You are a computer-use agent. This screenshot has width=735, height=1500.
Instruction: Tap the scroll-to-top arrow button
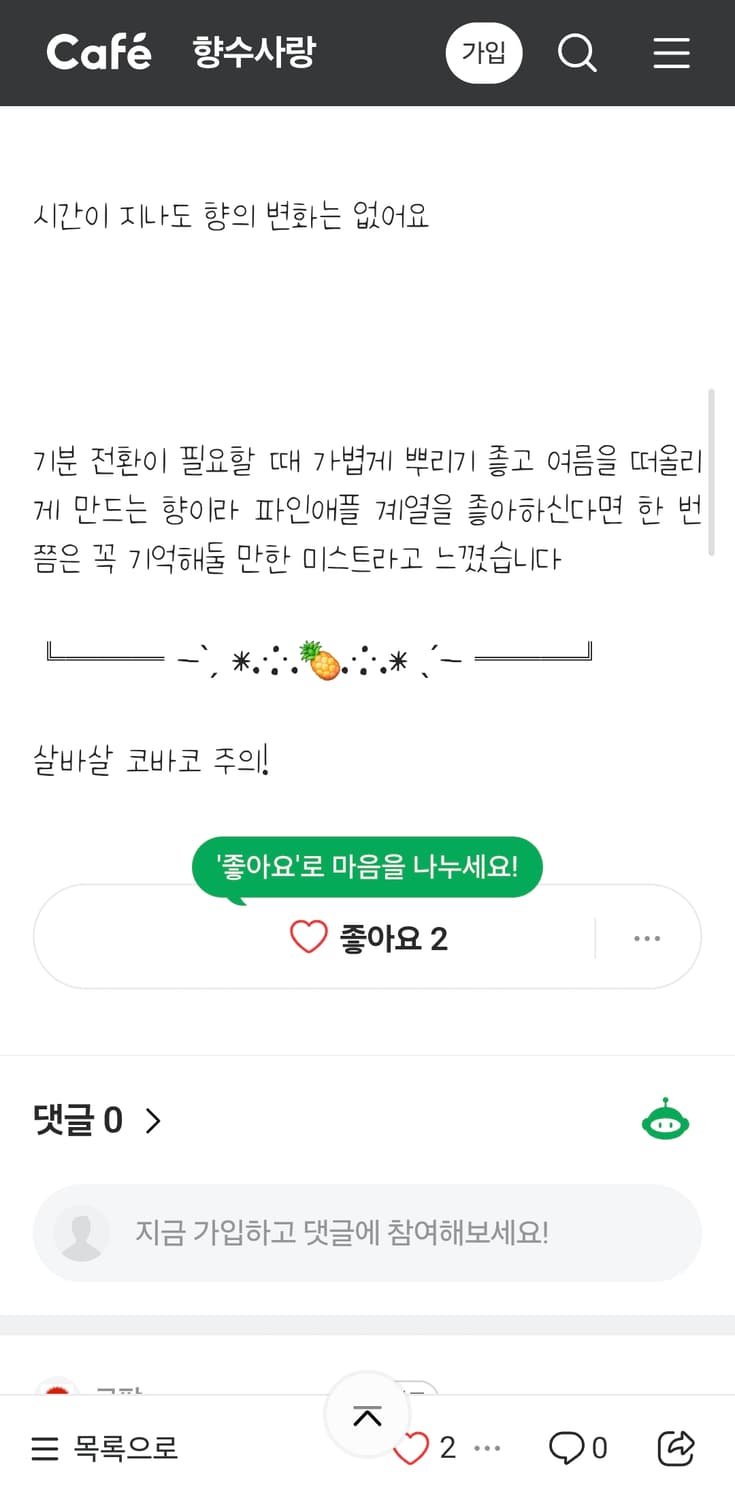pos(367,1414)
